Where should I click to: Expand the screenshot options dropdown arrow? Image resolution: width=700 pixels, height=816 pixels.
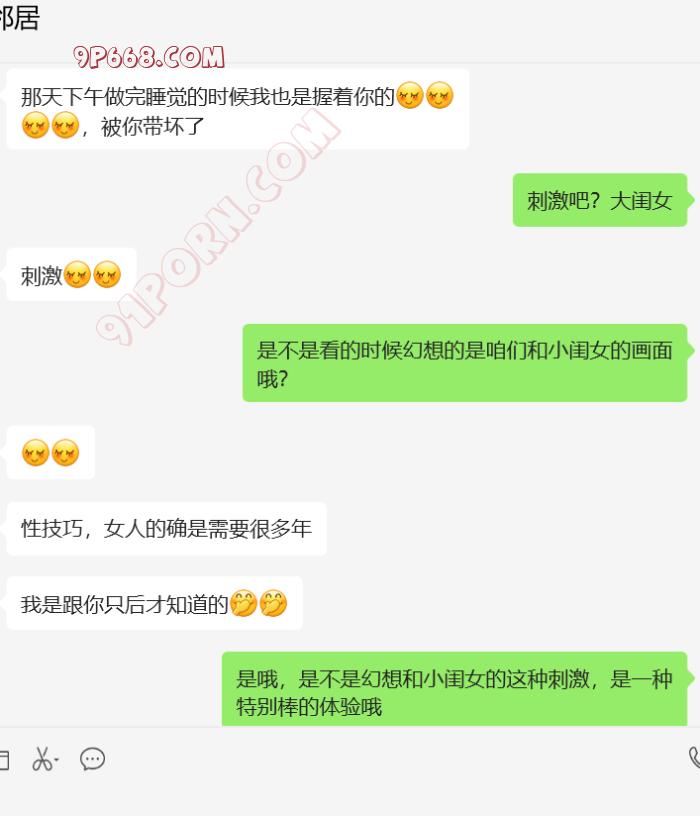click(57, 761)
